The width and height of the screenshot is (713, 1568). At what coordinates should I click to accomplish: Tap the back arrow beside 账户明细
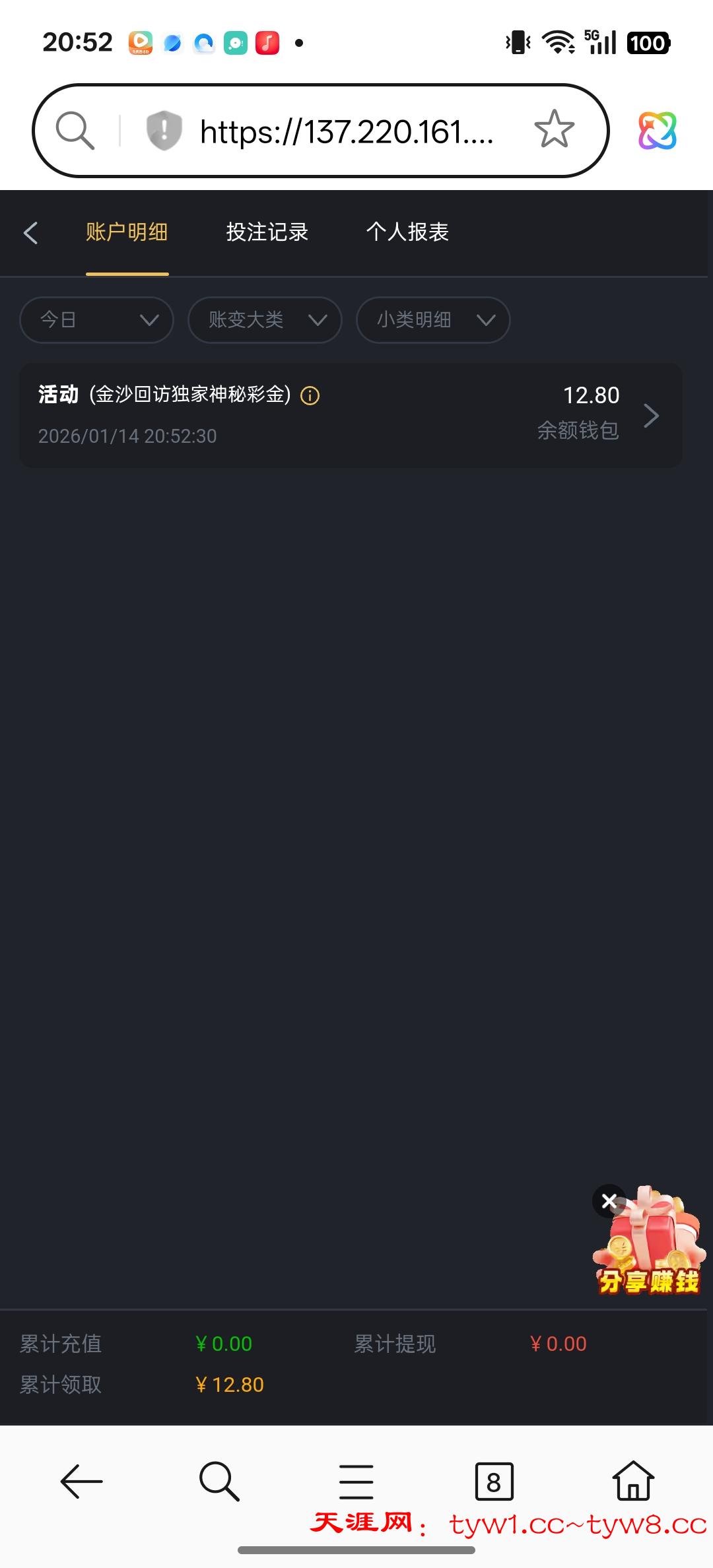click(x=30, y=233)
